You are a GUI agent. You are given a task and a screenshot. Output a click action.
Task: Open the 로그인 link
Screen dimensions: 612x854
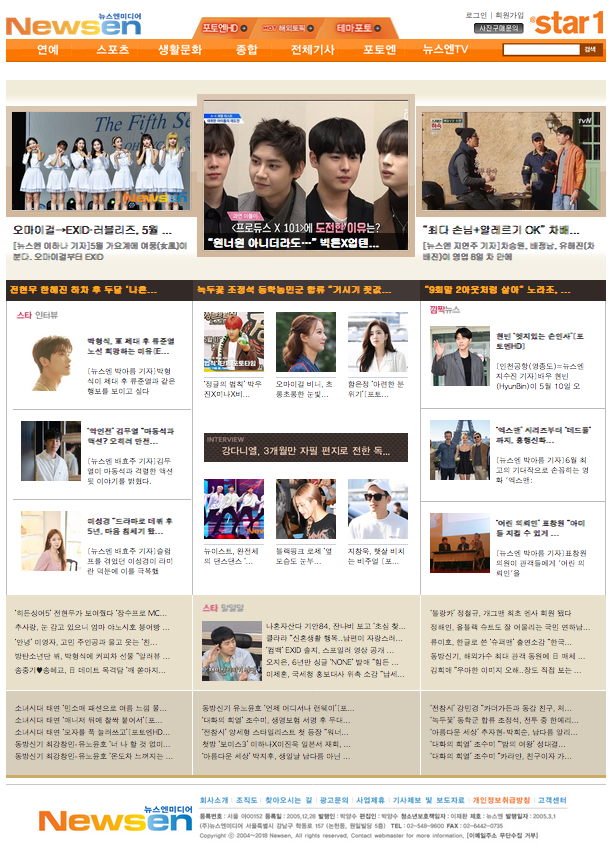(476, 16)
